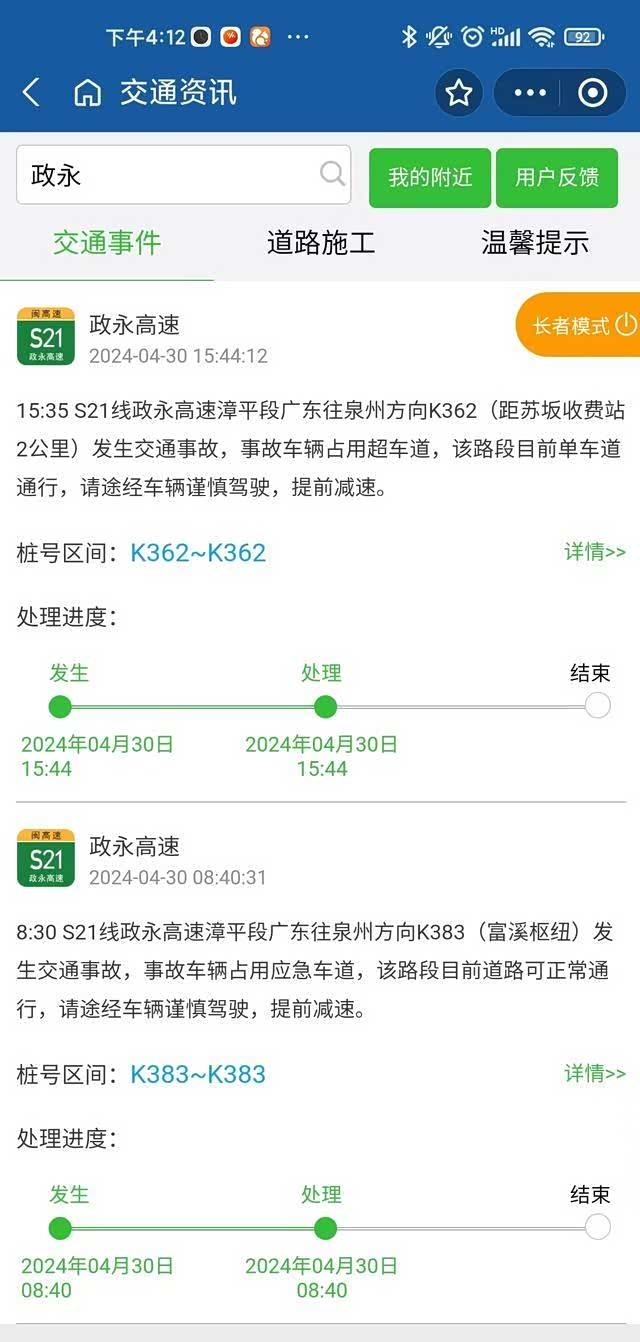Tap stake range K362~K362 link
Viewport: 640px width, 1342px height.
(198, 553)
